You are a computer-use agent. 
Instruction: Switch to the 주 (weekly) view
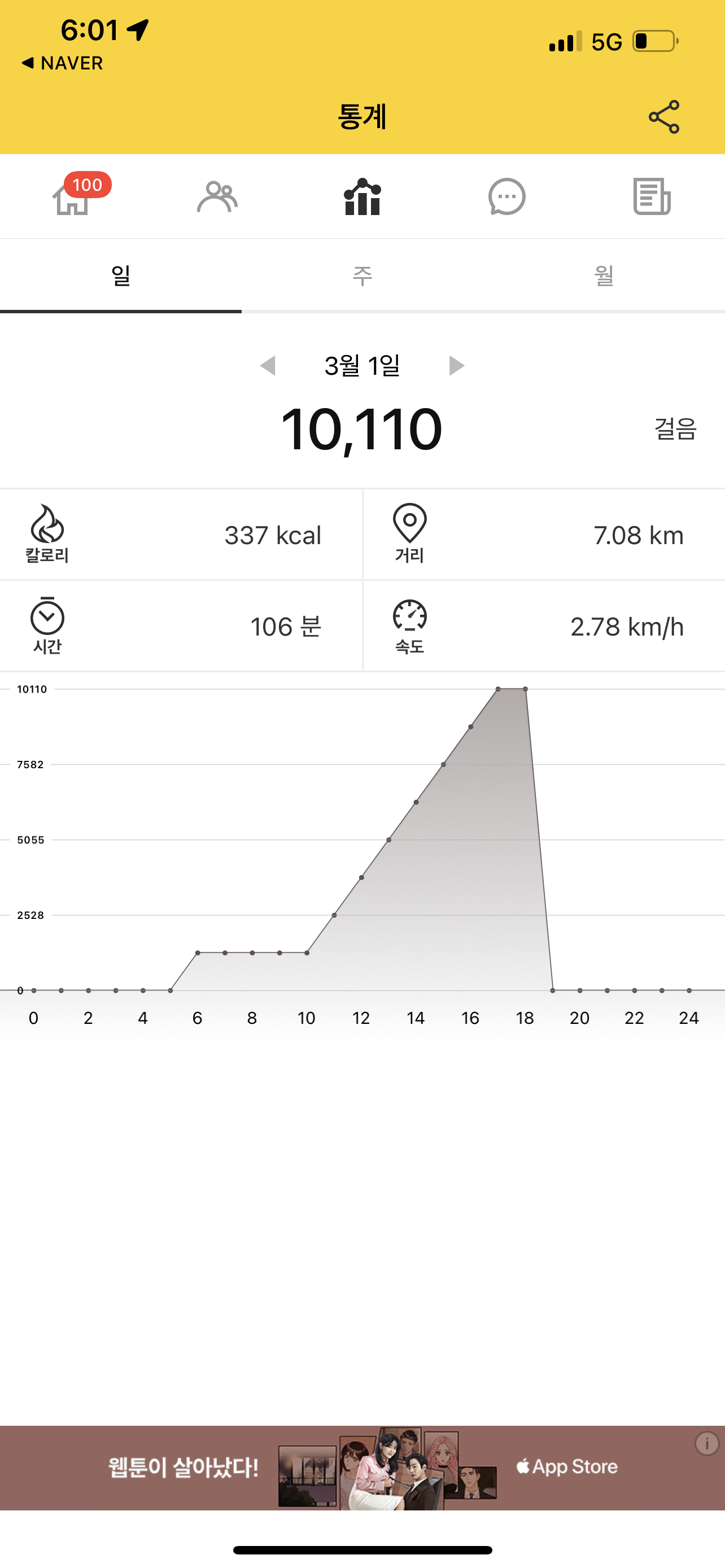[362, 276]
